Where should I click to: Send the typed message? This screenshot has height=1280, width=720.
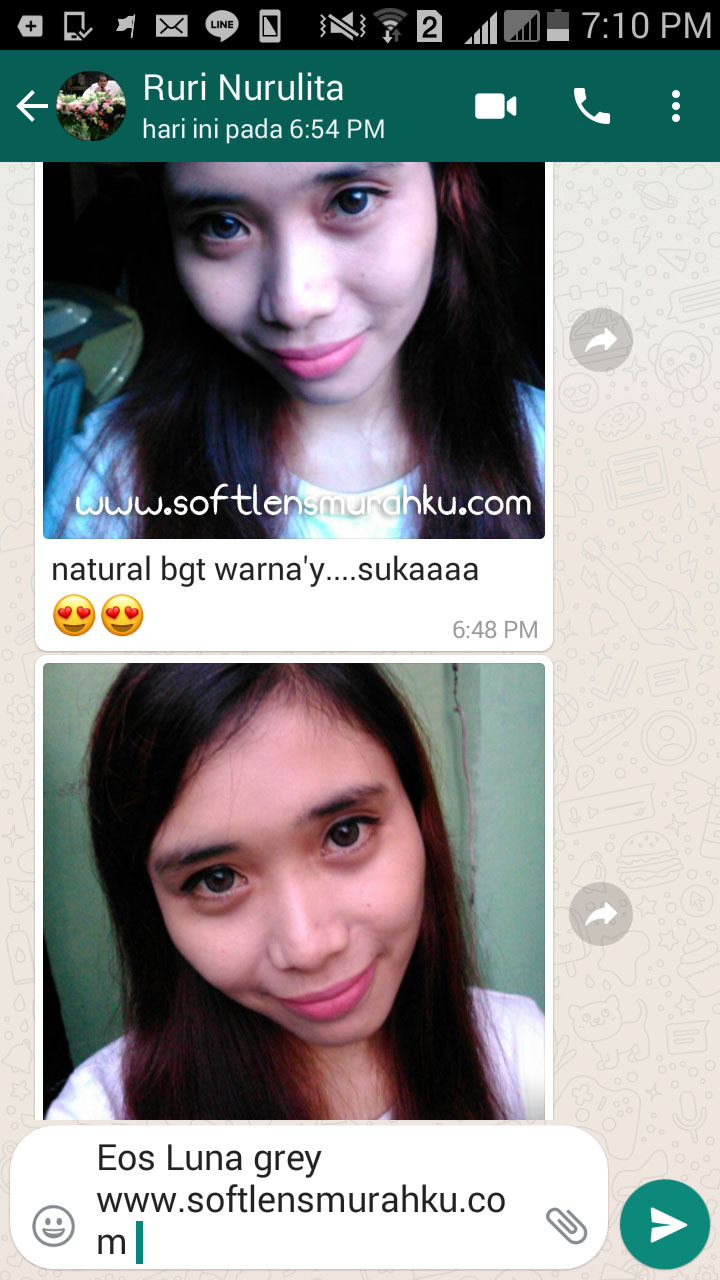(x=665, y=1225)
